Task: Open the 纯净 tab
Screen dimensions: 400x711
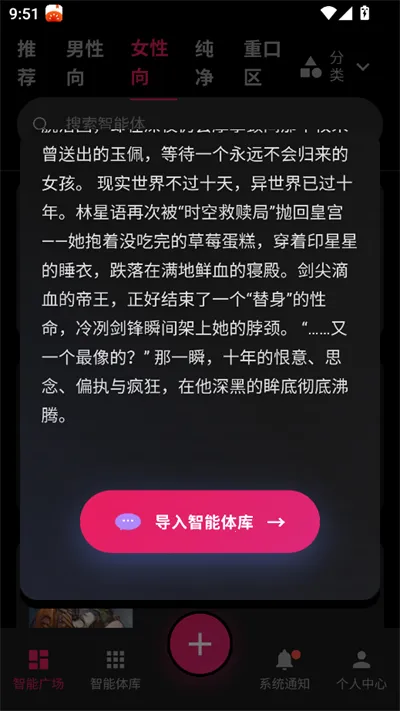Action: (205, 63)
